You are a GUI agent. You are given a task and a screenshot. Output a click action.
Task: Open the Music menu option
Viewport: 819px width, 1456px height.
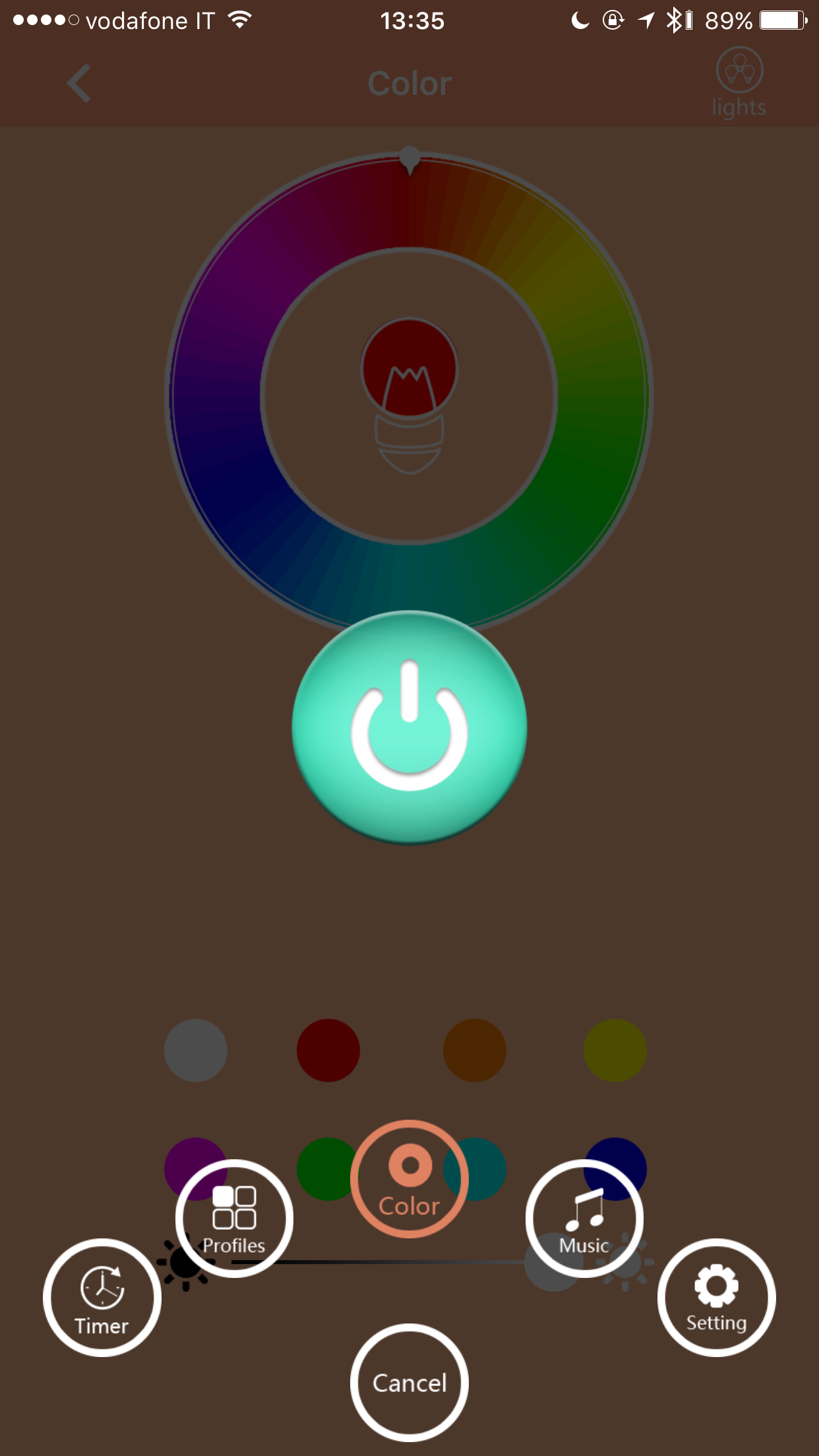(x=584, y=1219)
